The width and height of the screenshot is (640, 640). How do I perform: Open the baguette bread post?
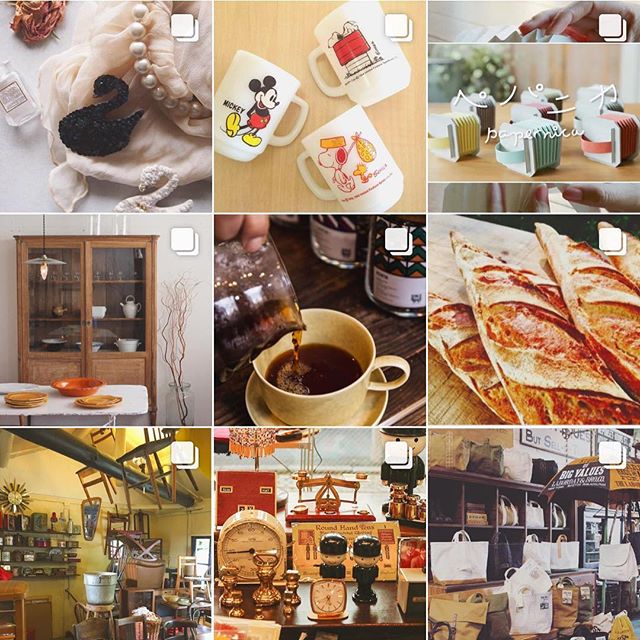pyautogui.click(x=533, y=319)
